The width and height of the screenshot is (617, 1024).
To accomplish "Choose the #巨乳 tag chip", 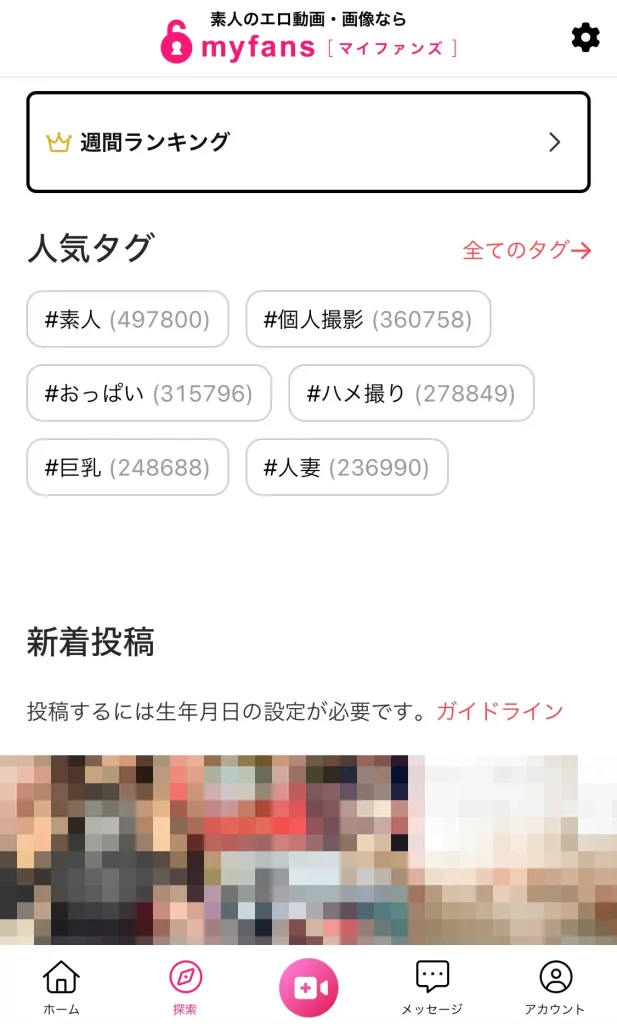I will point(128,467).
